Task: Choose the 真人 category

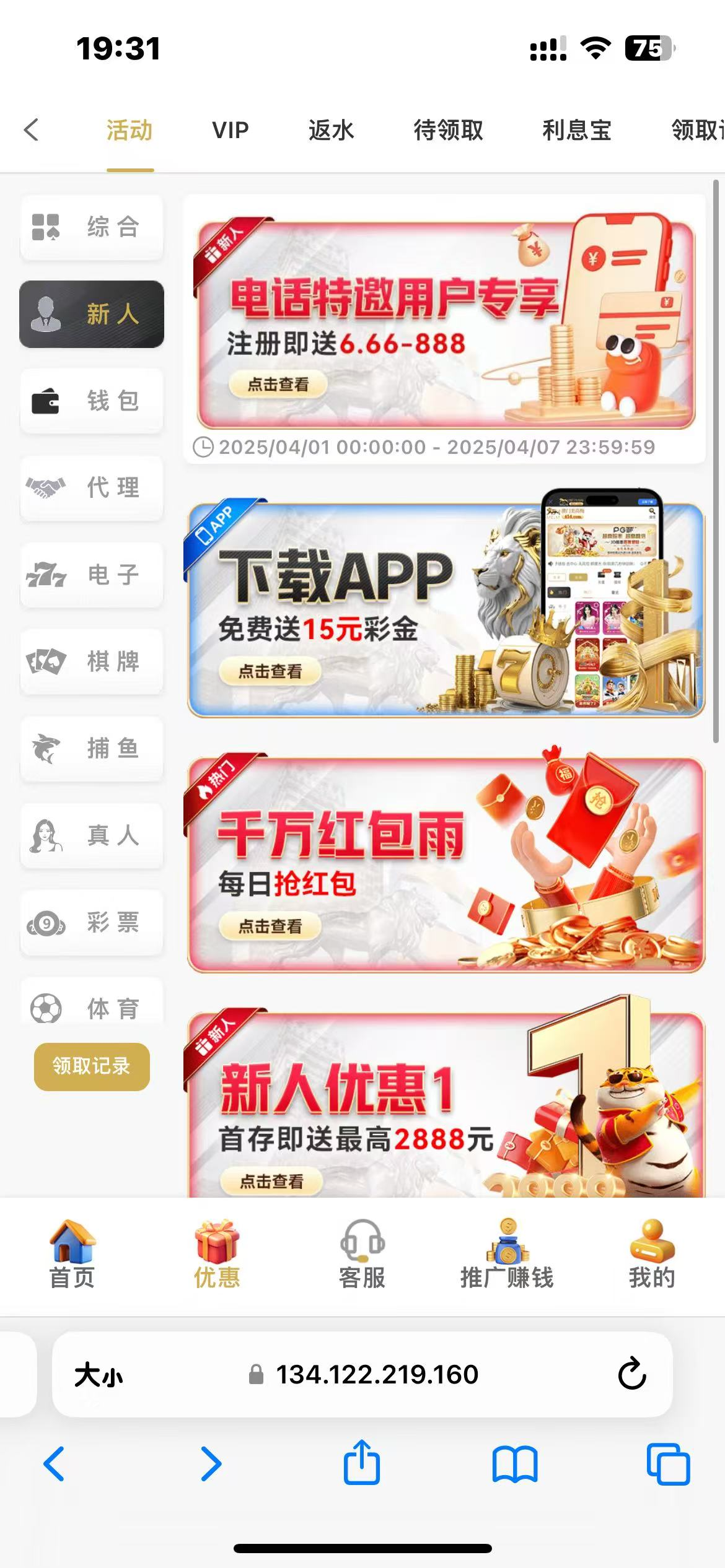Action: click(92, 835)
